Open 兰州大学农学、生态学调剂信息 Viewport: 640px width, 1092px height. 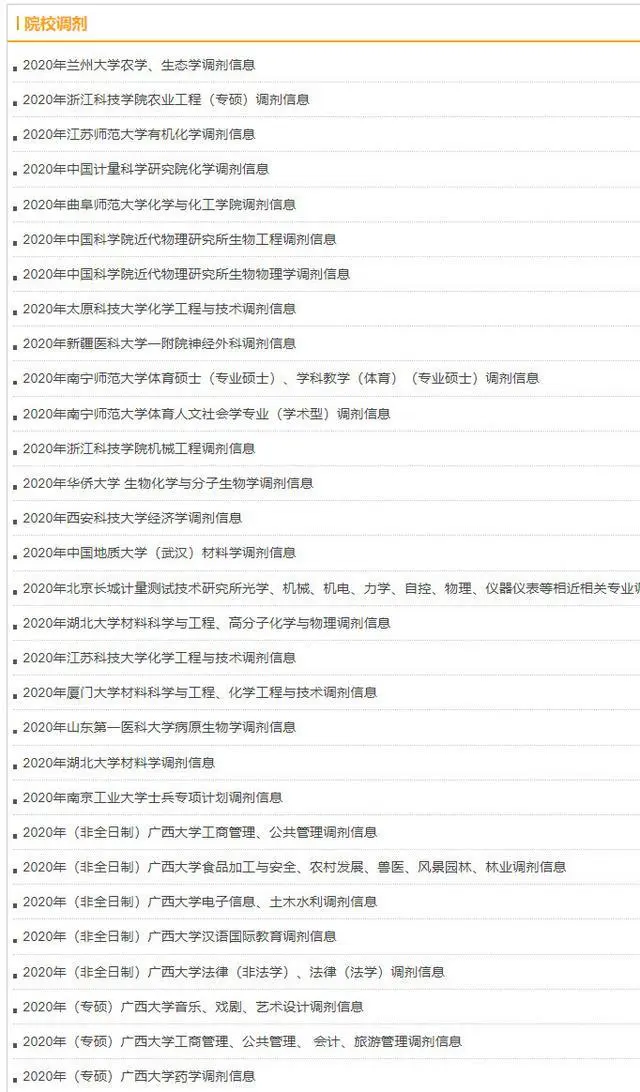click(138, 65)
